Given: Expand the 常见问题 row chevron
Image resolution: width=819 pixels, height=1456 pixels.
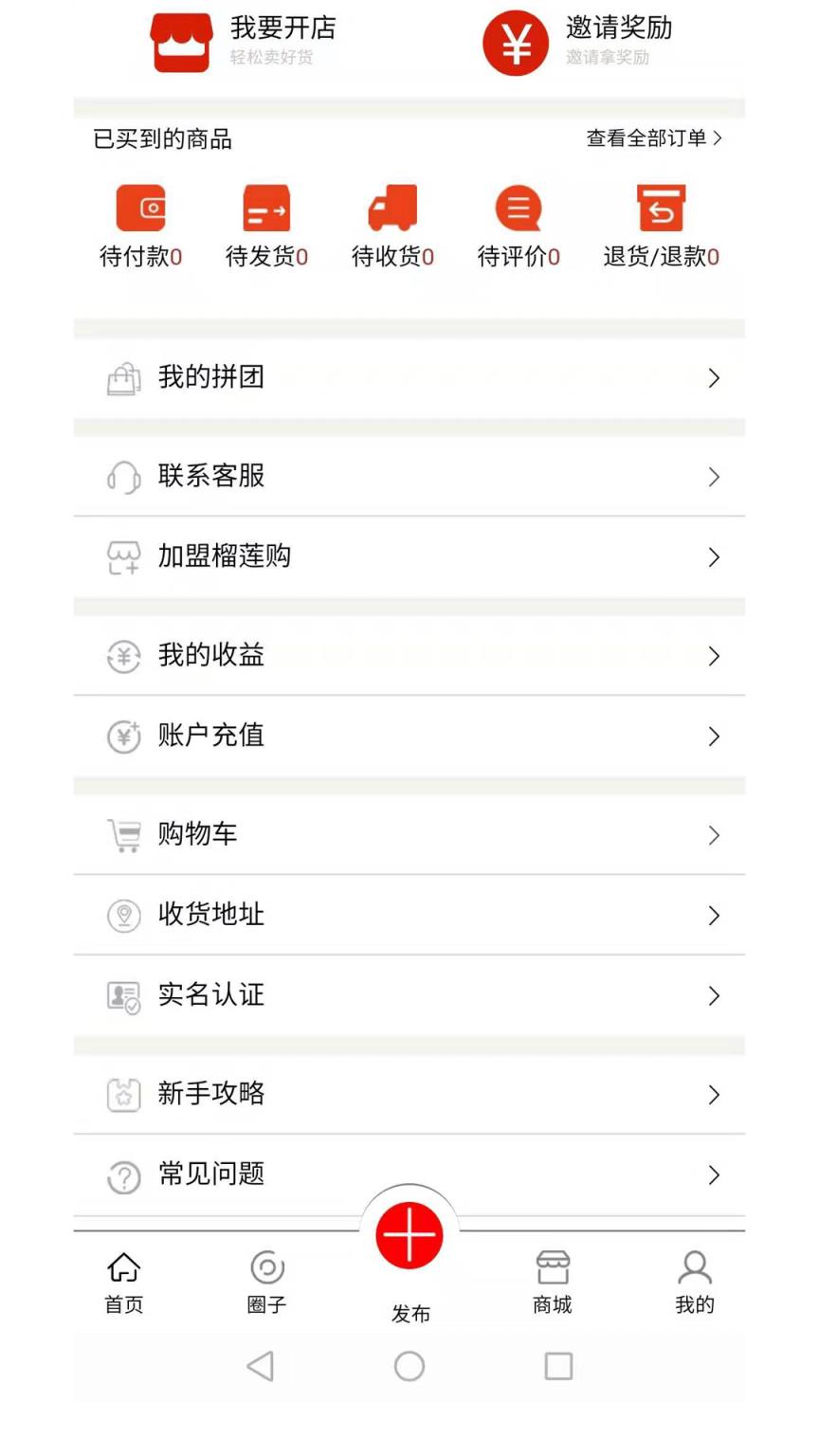Looking at the screenshot, I should [x=715, y=1175].
